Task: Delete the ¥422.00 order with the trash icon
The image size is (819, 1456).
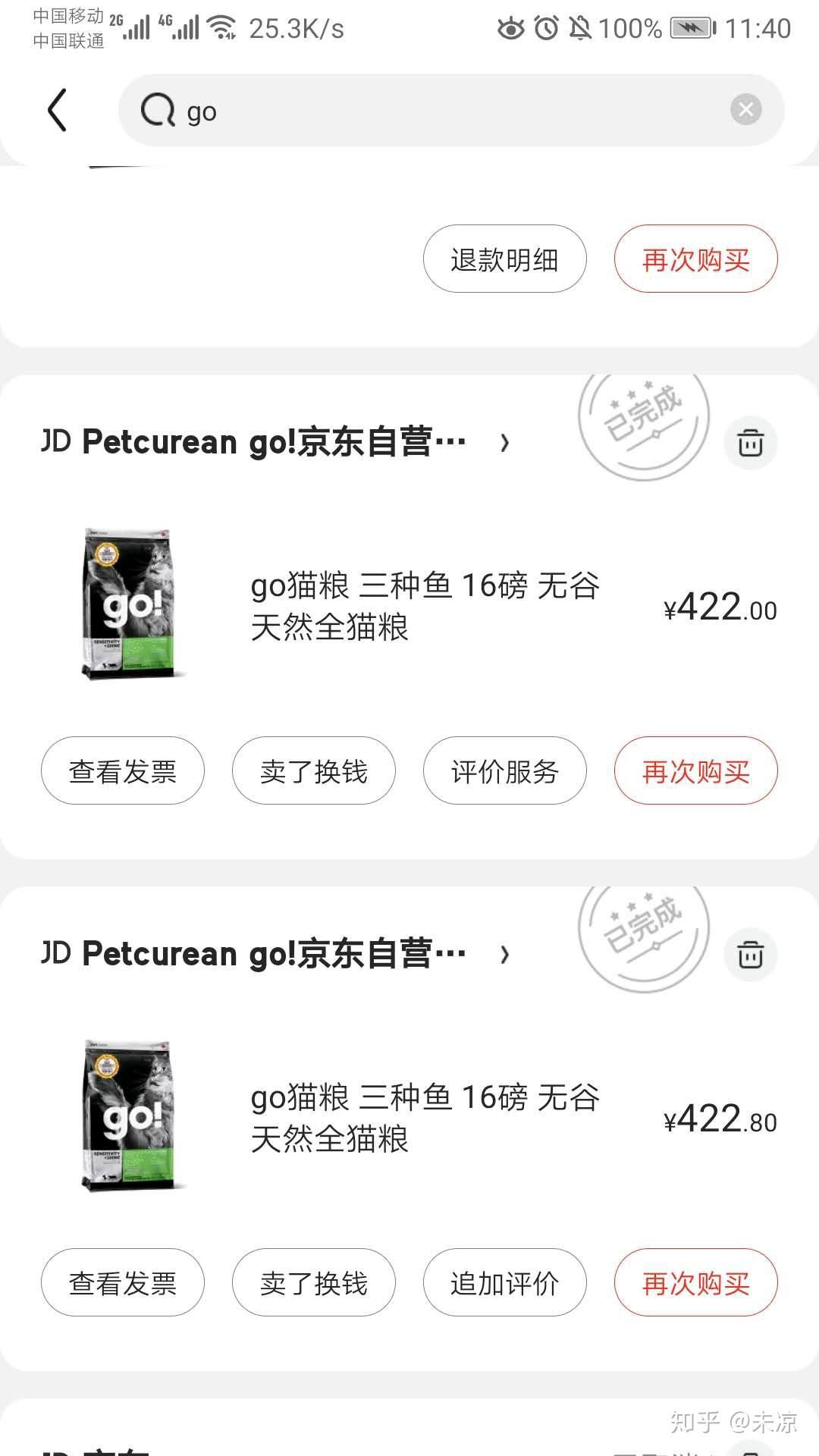Action: pyautogui.click(x=751, y=442)
